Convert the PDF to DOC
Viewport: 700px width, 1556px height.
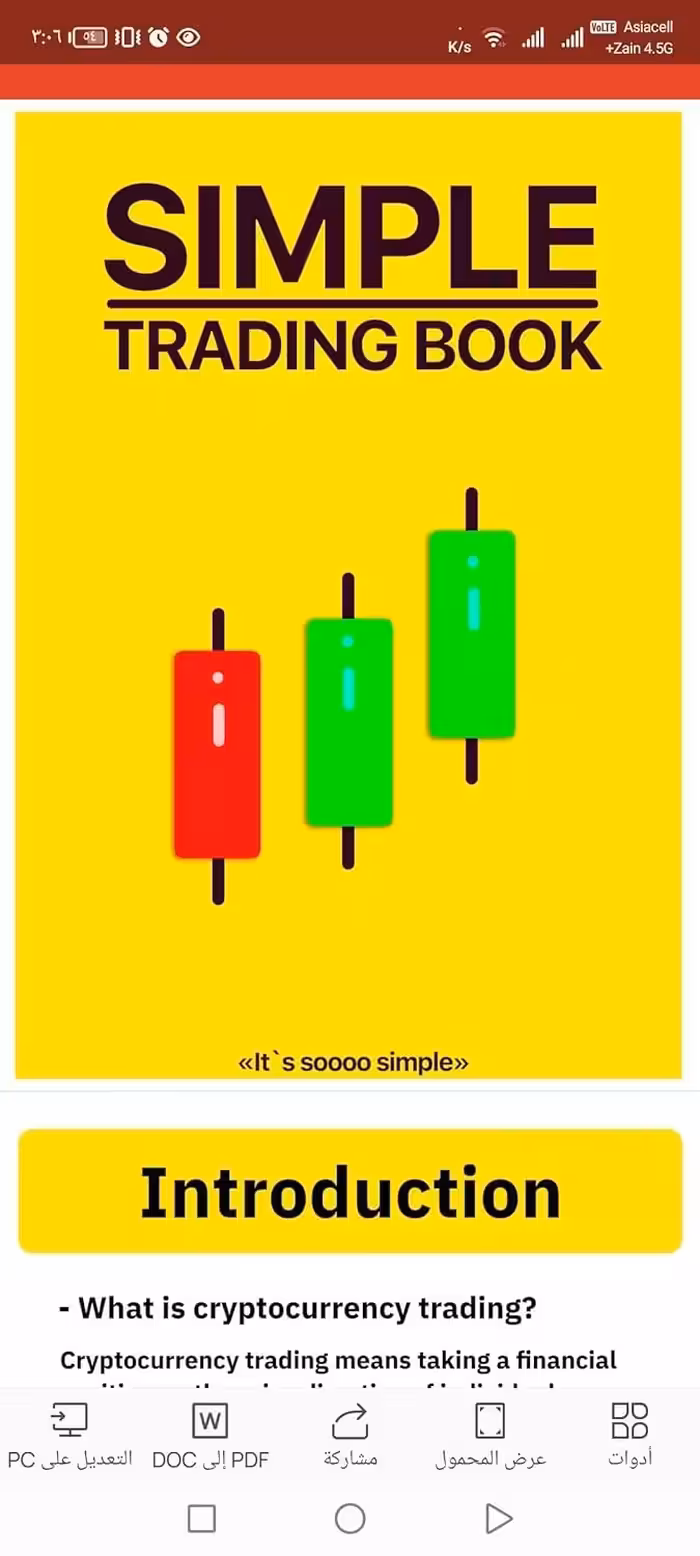click(210, 1435)
